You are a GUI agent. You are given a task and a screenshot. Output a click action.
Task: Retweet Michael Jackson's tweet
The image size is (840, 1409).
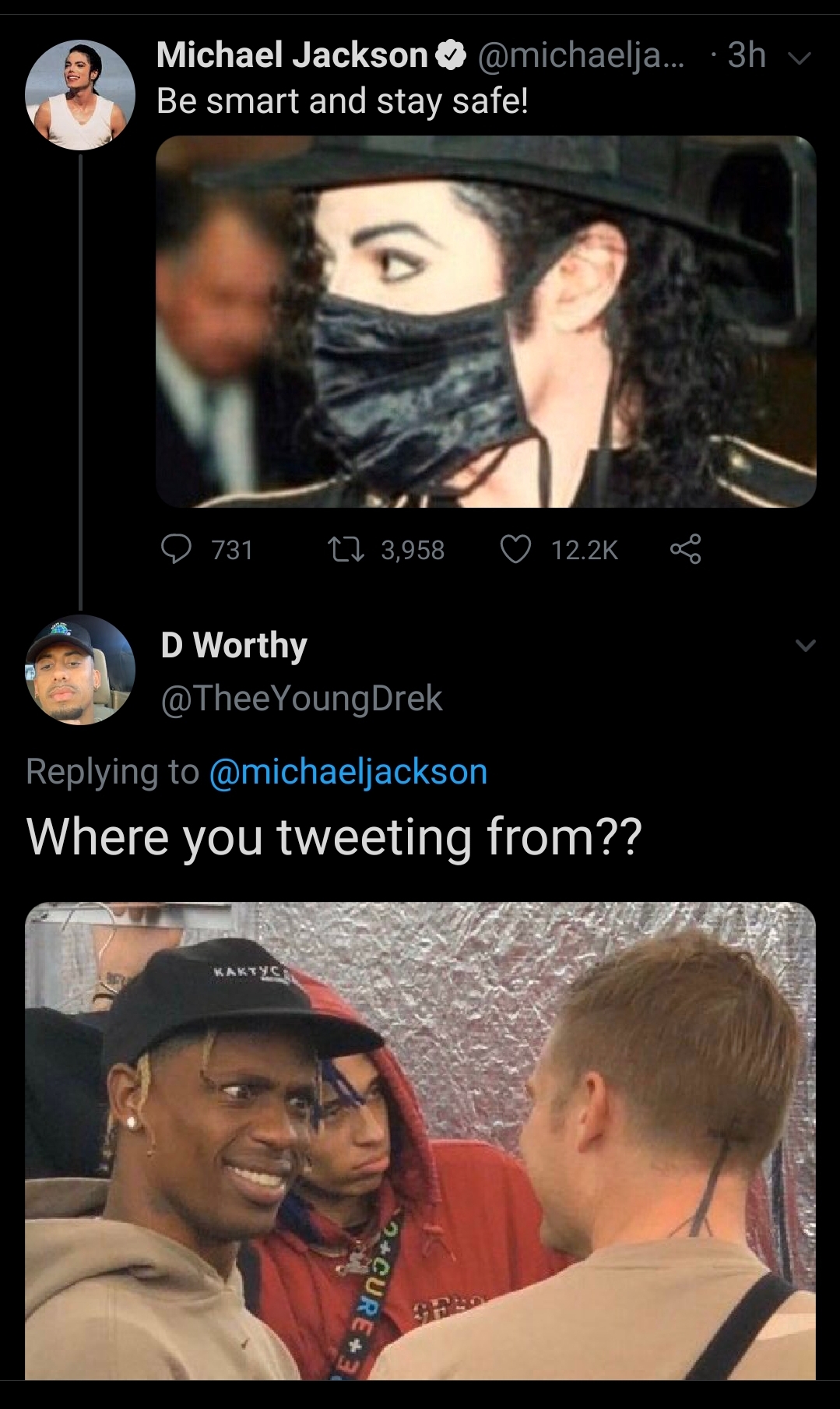coord(346,549)
